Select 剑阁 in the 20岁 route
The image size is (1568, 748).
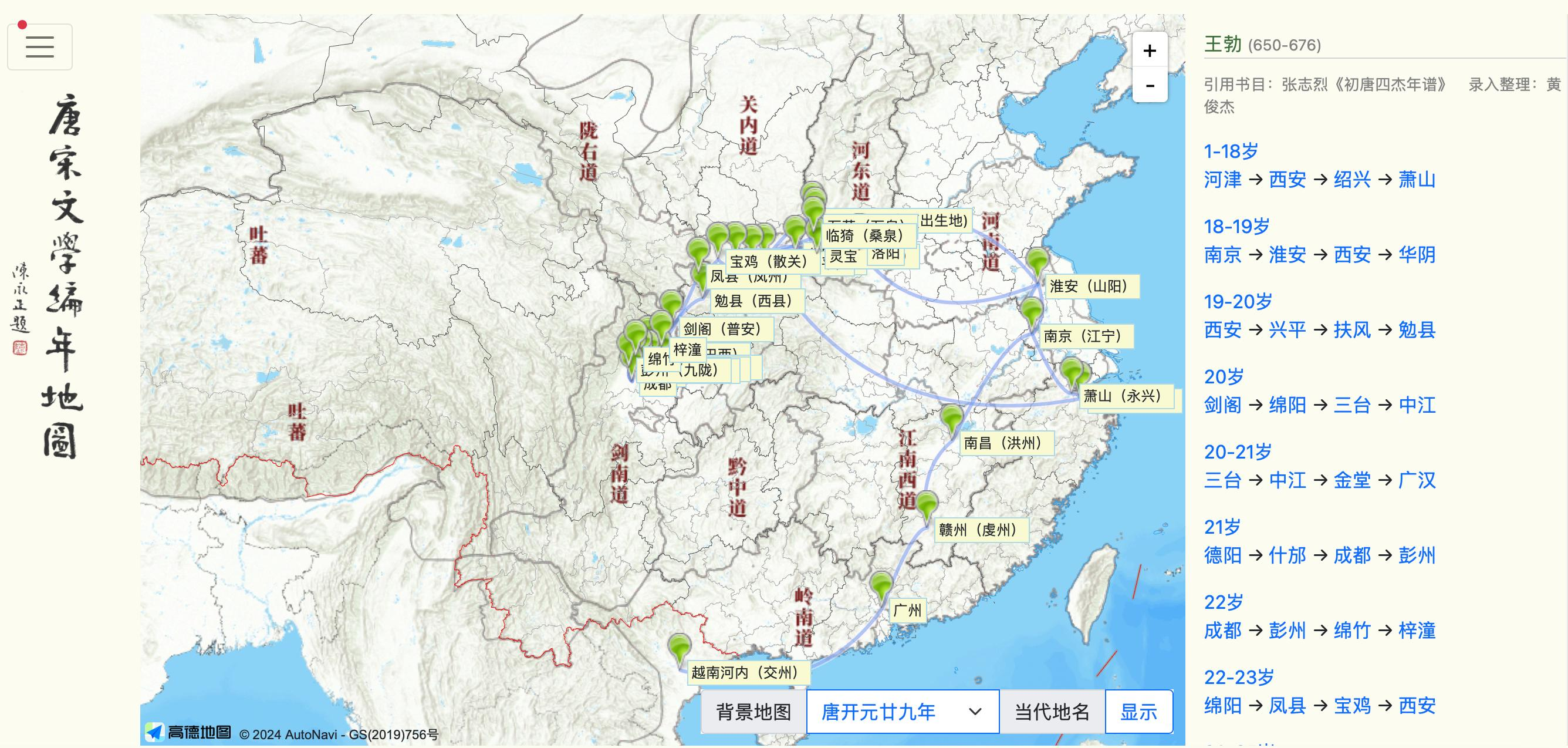1222,405
